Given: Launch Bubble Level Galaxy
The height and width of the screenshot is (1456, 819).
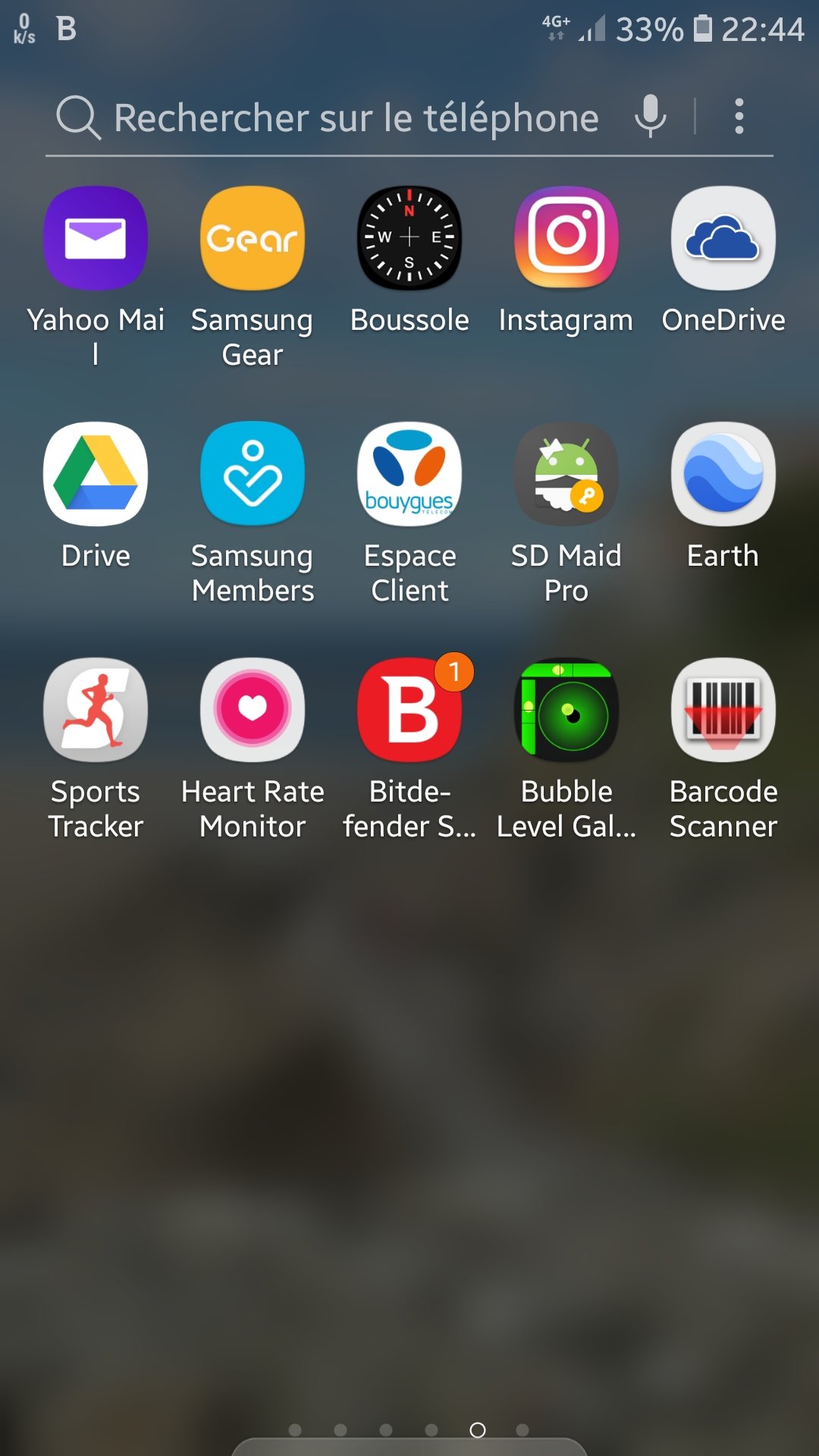Looking at the screenshot, I should 566,711.
